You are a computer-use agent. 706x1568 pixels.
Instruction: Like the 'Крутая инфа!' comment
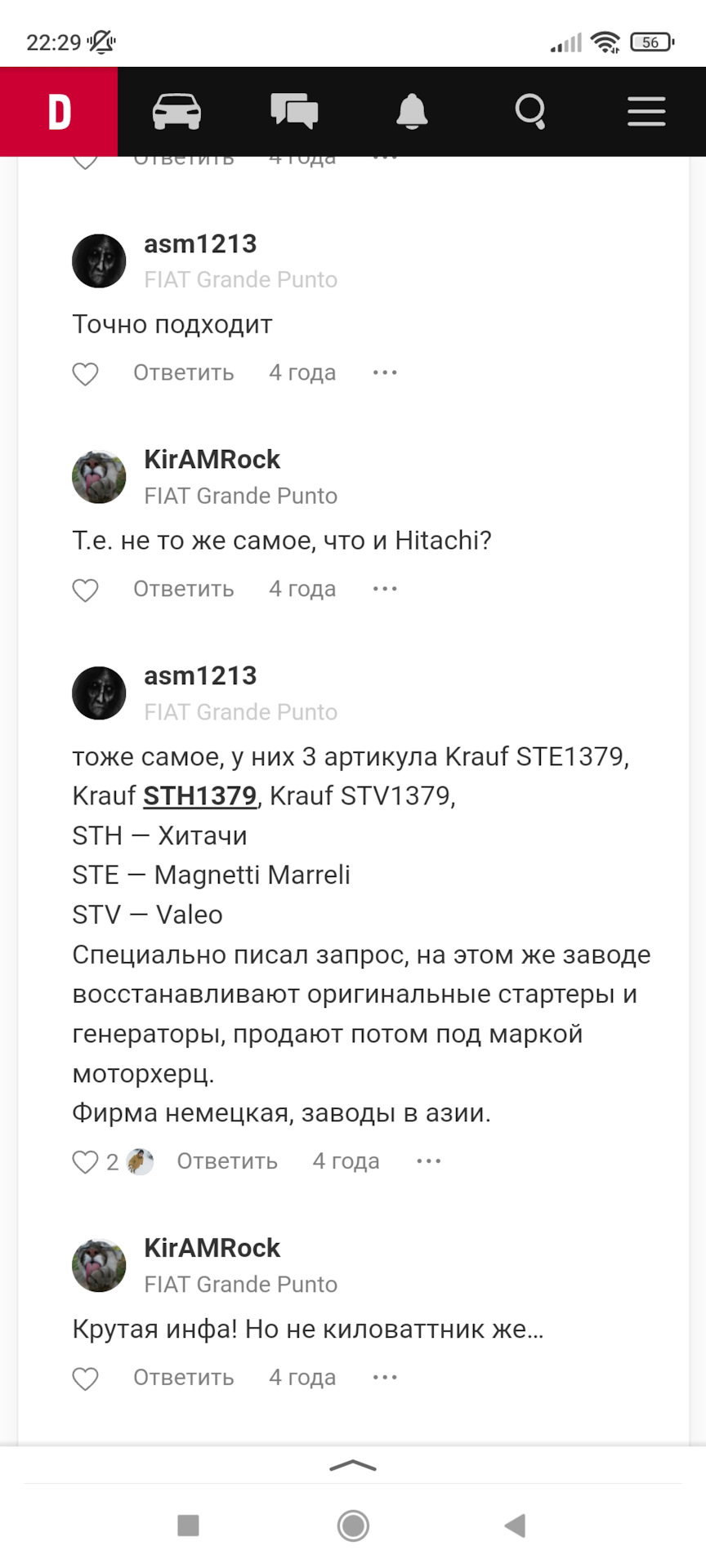pyautogui.click(x=86, y=1378)
